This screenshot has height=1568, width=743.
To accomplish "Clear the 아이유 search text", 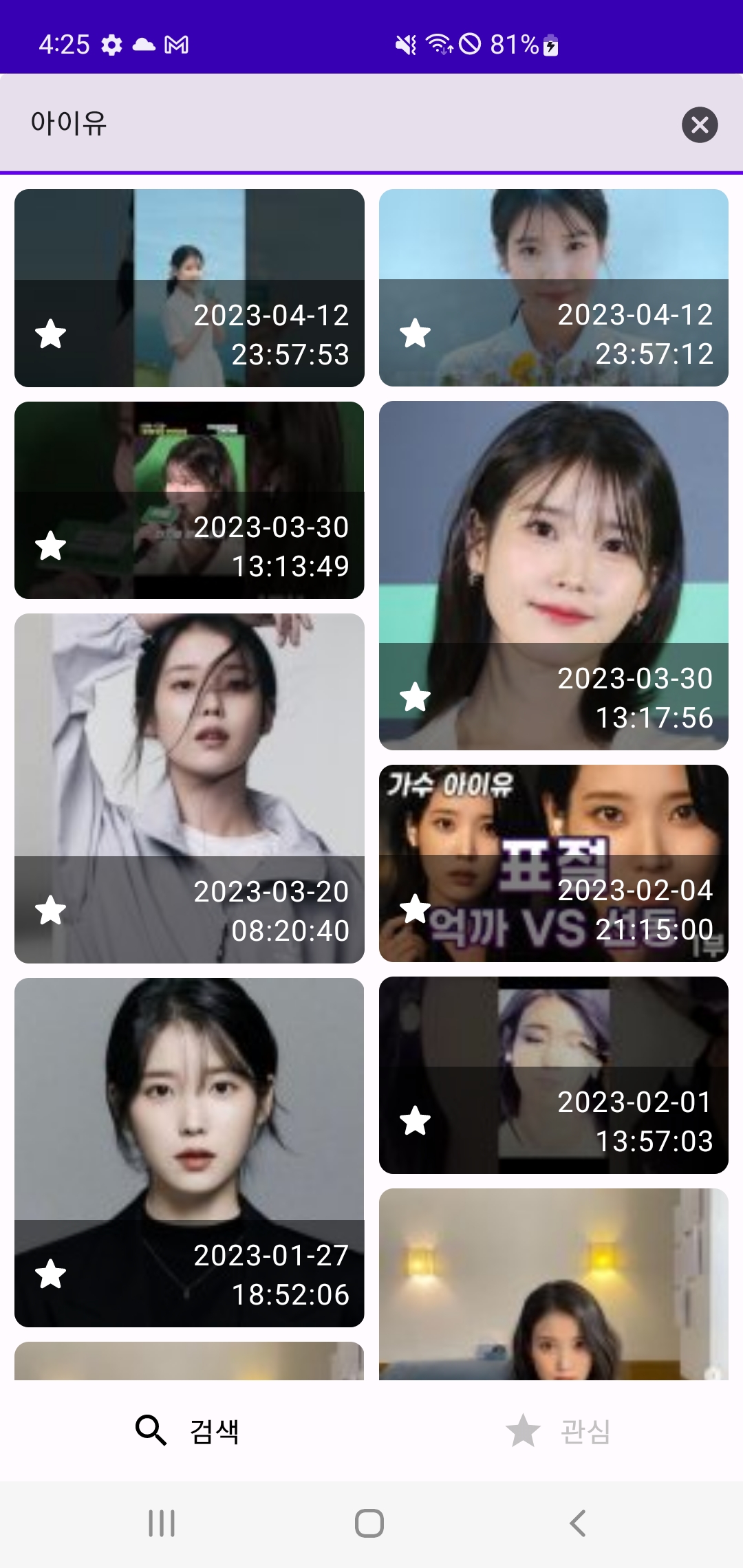I will coord(701,126).
